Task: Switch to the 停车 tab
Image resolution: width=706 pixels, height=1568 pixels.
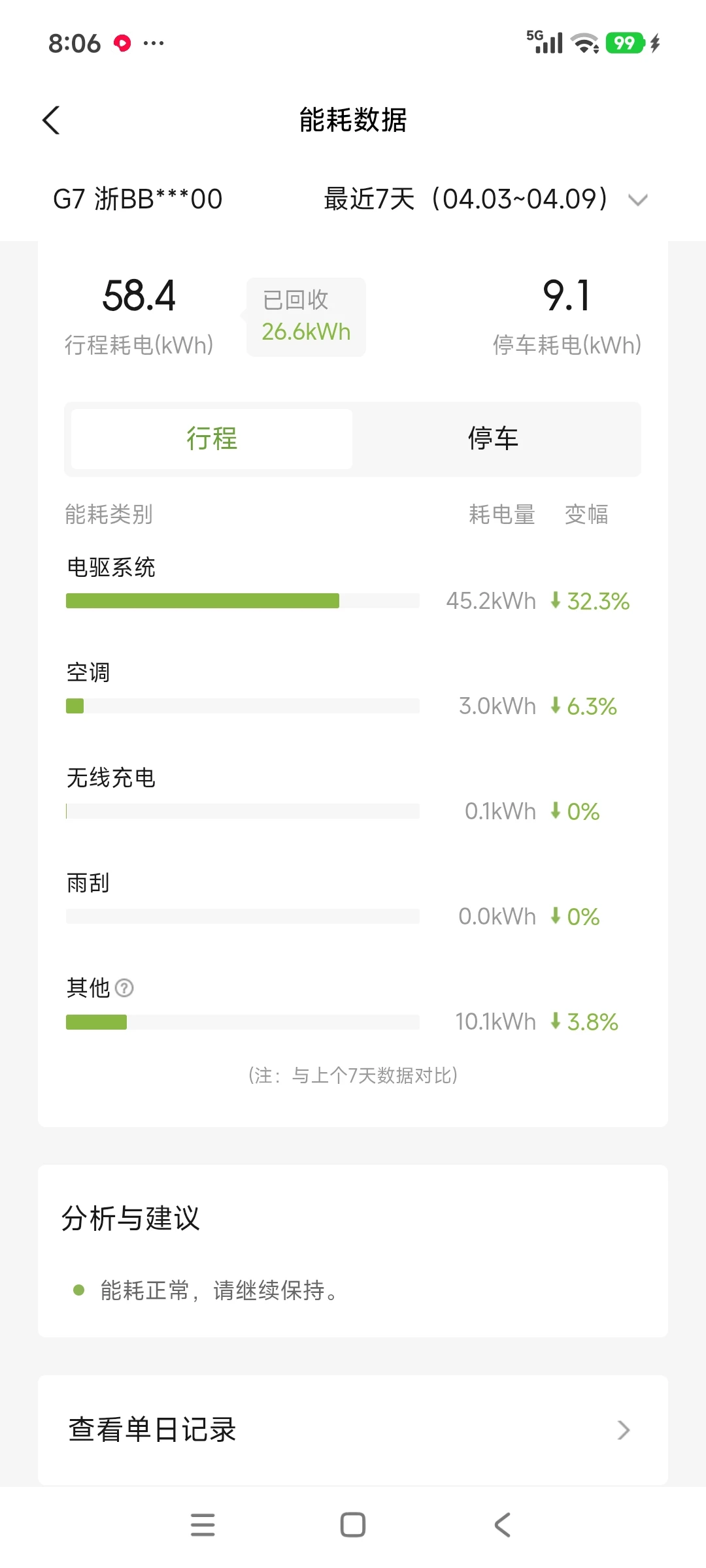Action: coord(494,438)
